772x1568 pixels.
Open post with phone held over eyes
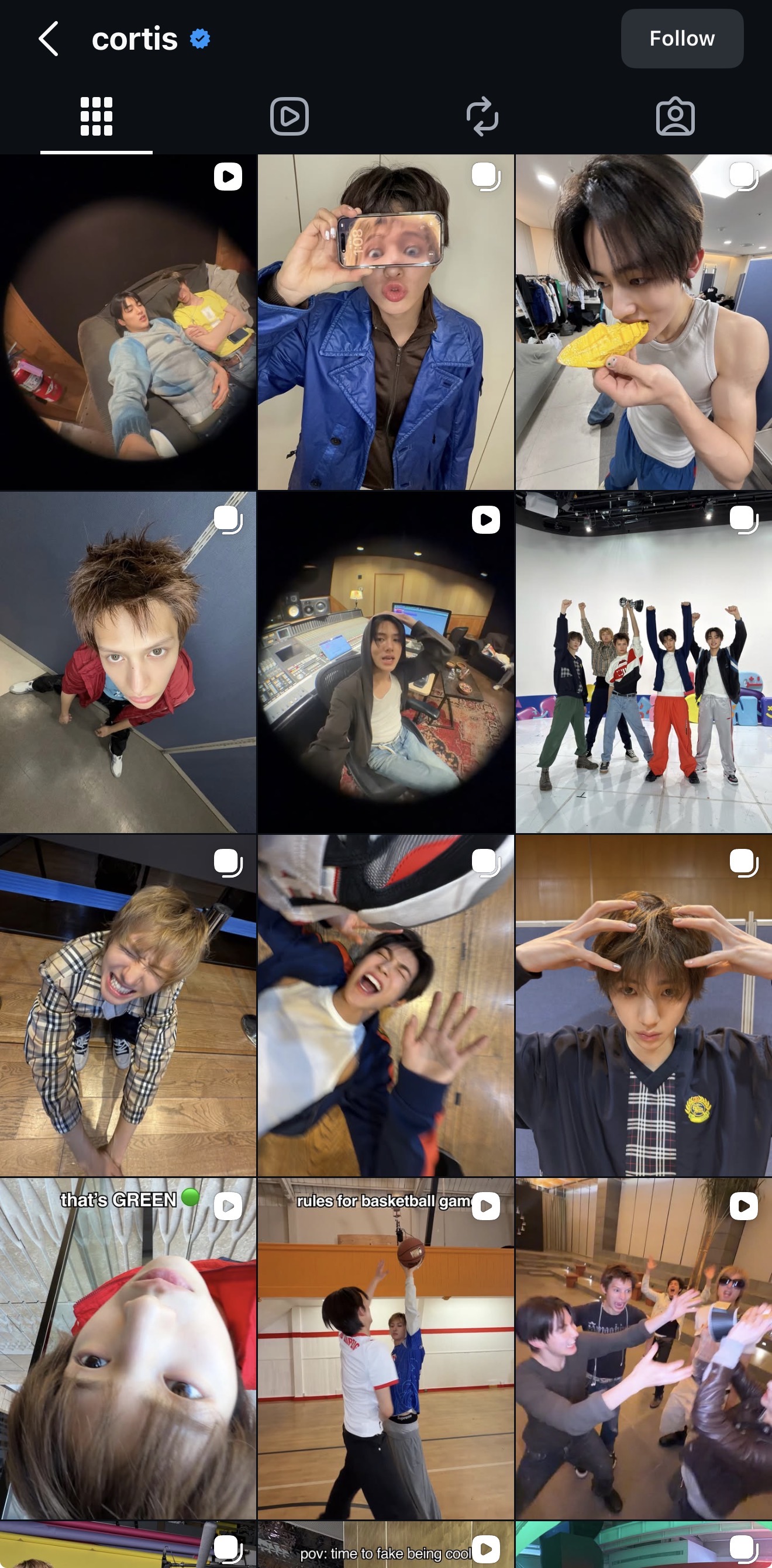386,322
